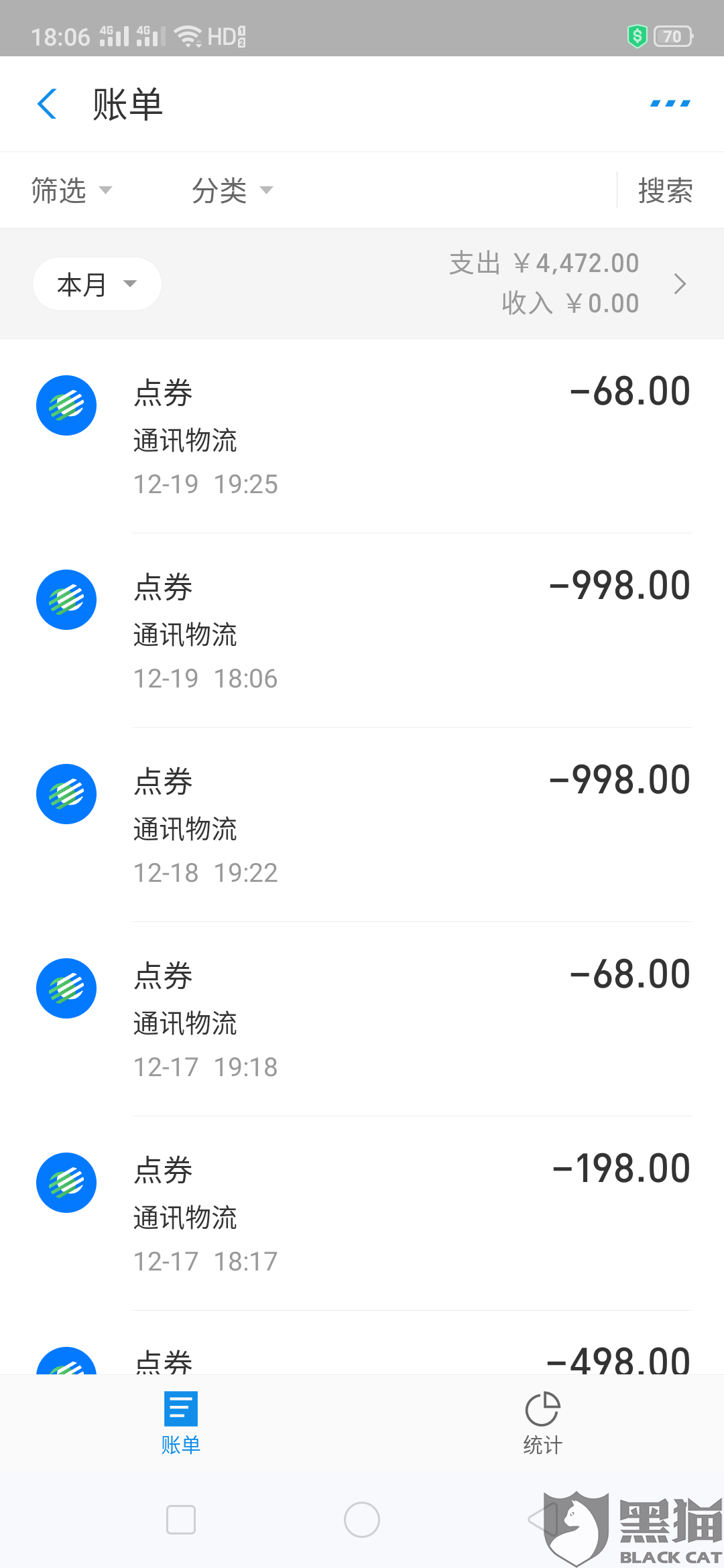724x1568 pixels.
Task: Change the 本月 month selector
Action: pyautogui.click(x=97, y=284)
